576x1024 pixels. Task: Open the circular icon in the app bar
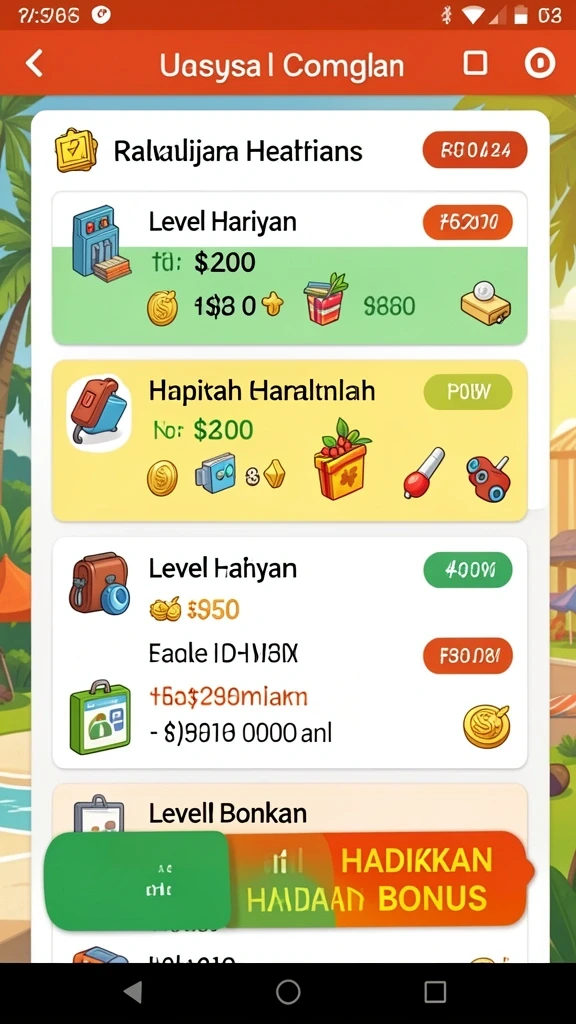[539, 63]
